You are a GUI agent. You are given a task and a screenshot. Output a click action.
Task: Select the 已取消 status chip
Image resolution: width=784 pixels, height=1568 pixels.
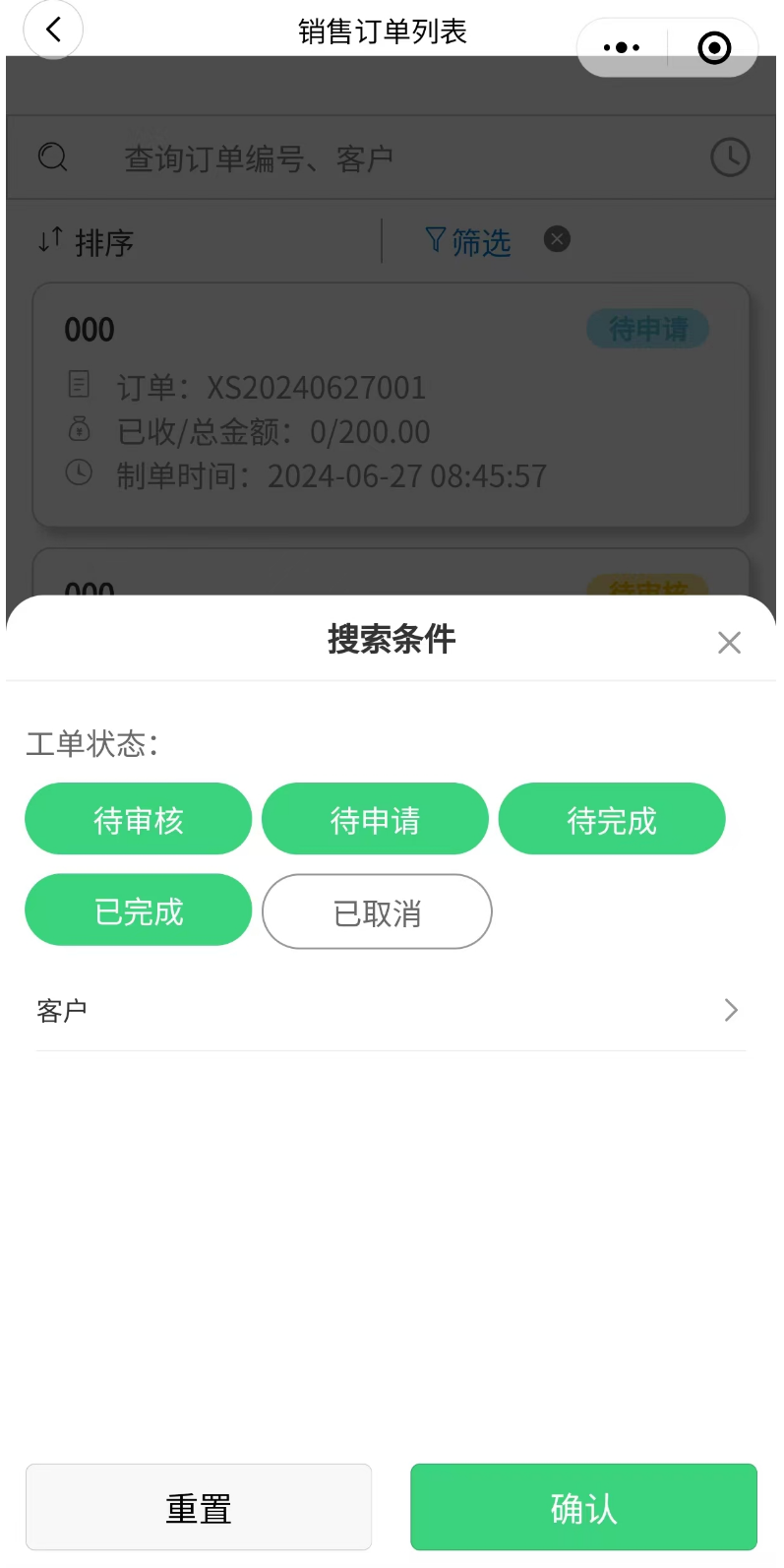377,911
